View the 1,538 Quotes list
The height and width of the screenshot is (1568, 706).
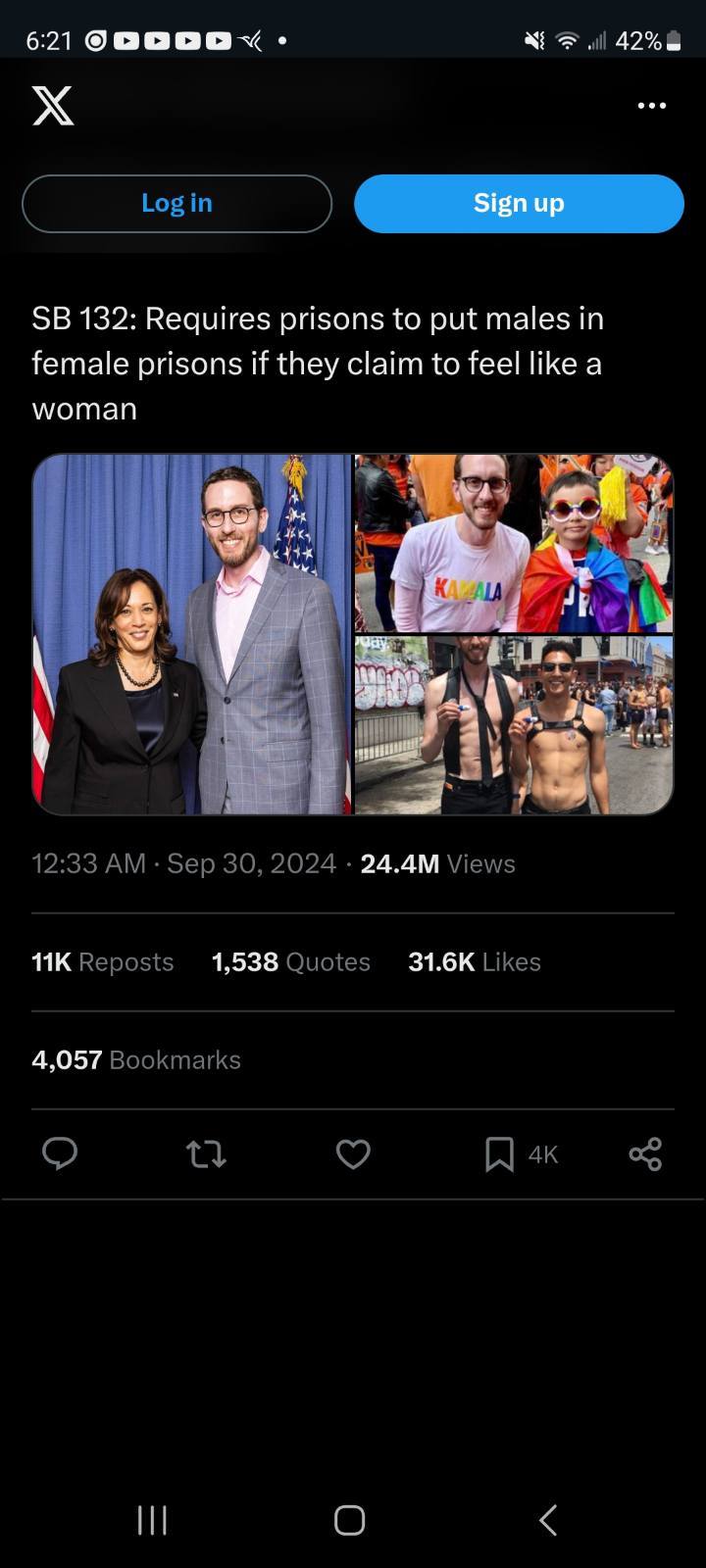[291, 961]
